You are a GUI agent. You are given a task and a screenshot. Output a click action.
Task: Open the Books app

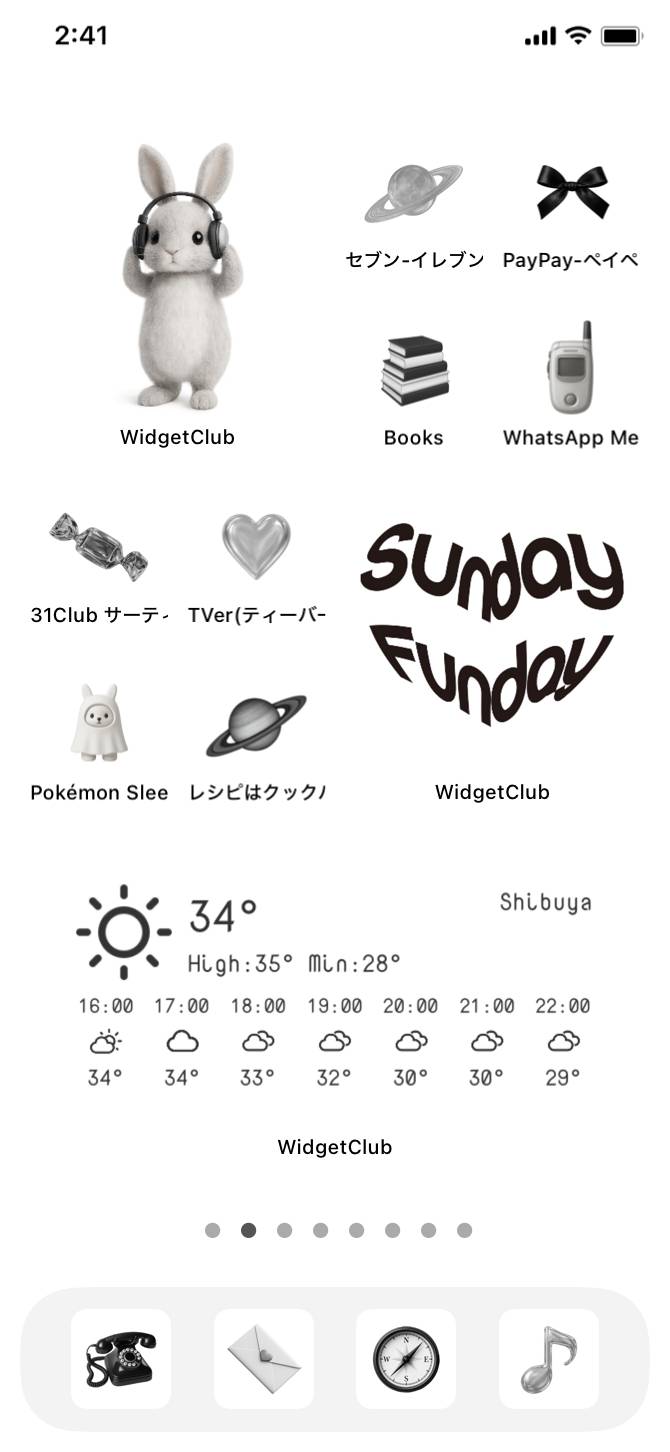413,371
